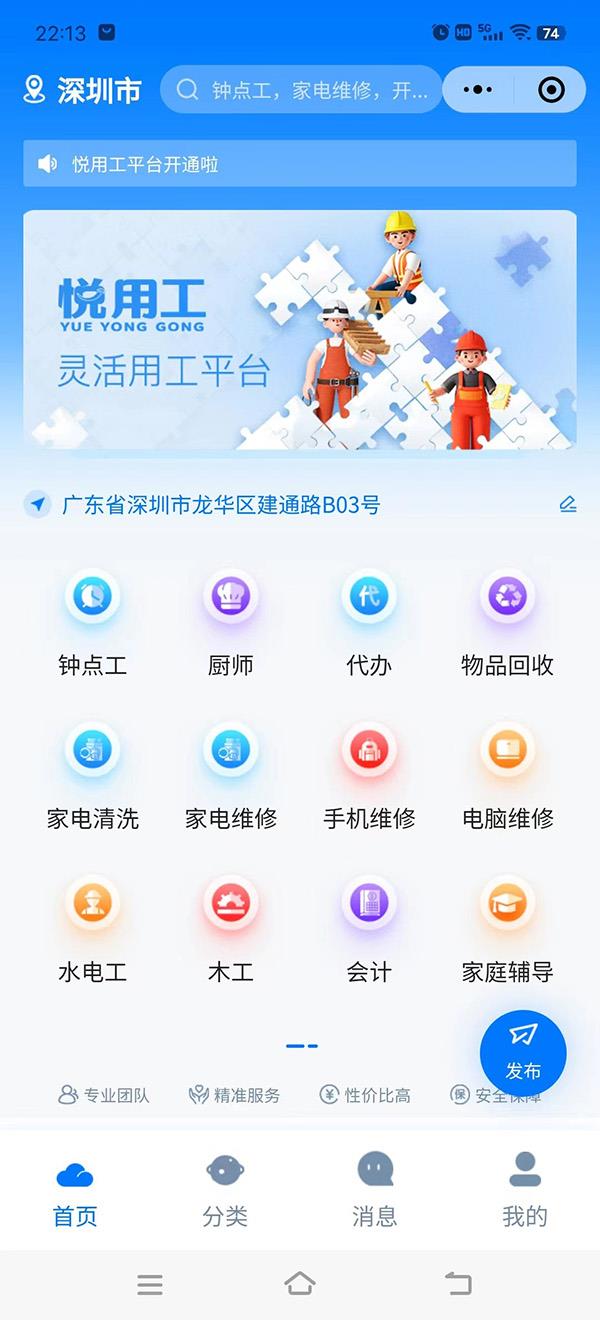
Task: Change city from 深圳市
Action: pyautogui.click(x=83, y=90)
